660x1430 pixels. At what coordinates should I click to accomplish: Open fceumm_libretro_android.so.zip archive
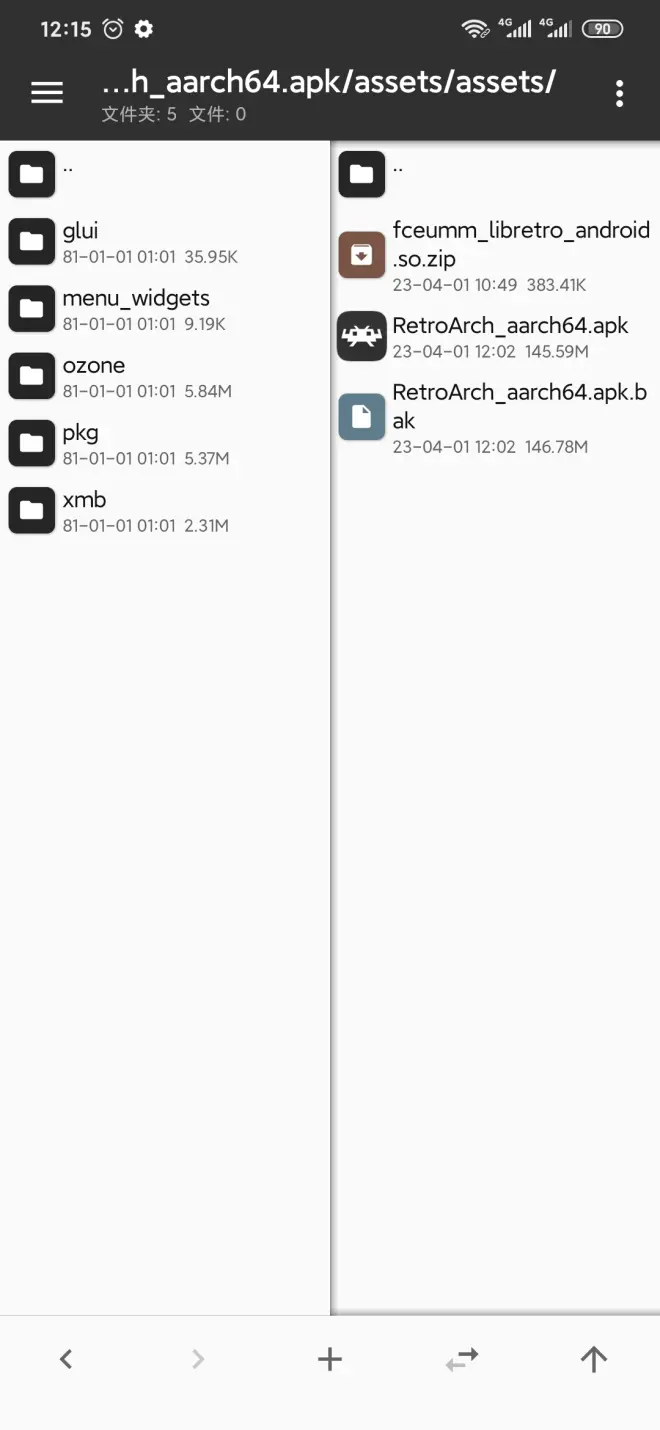point(495,255)
